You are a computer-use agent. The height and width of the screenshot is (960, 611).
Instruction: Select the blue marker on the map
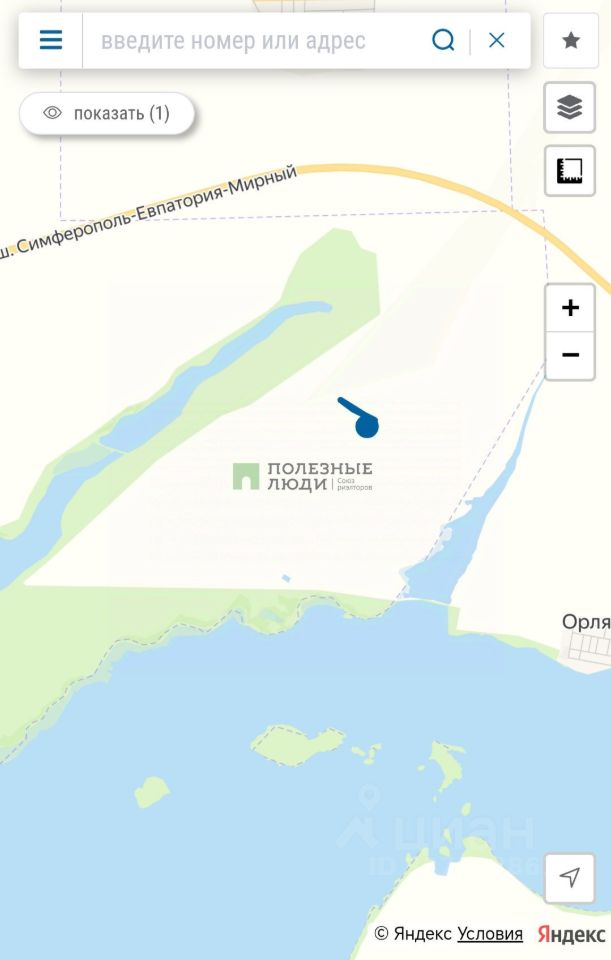pyautogui.click(x=366, y=426)
